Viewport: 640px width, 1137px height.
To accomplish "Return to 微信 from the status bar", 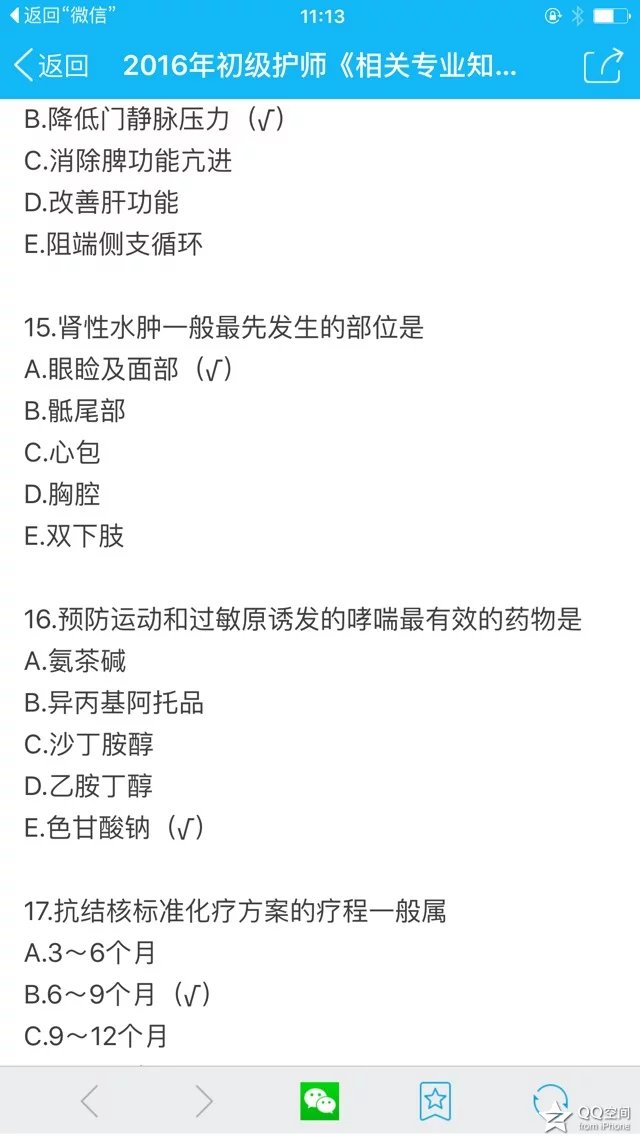I will [x=64, y=15].
